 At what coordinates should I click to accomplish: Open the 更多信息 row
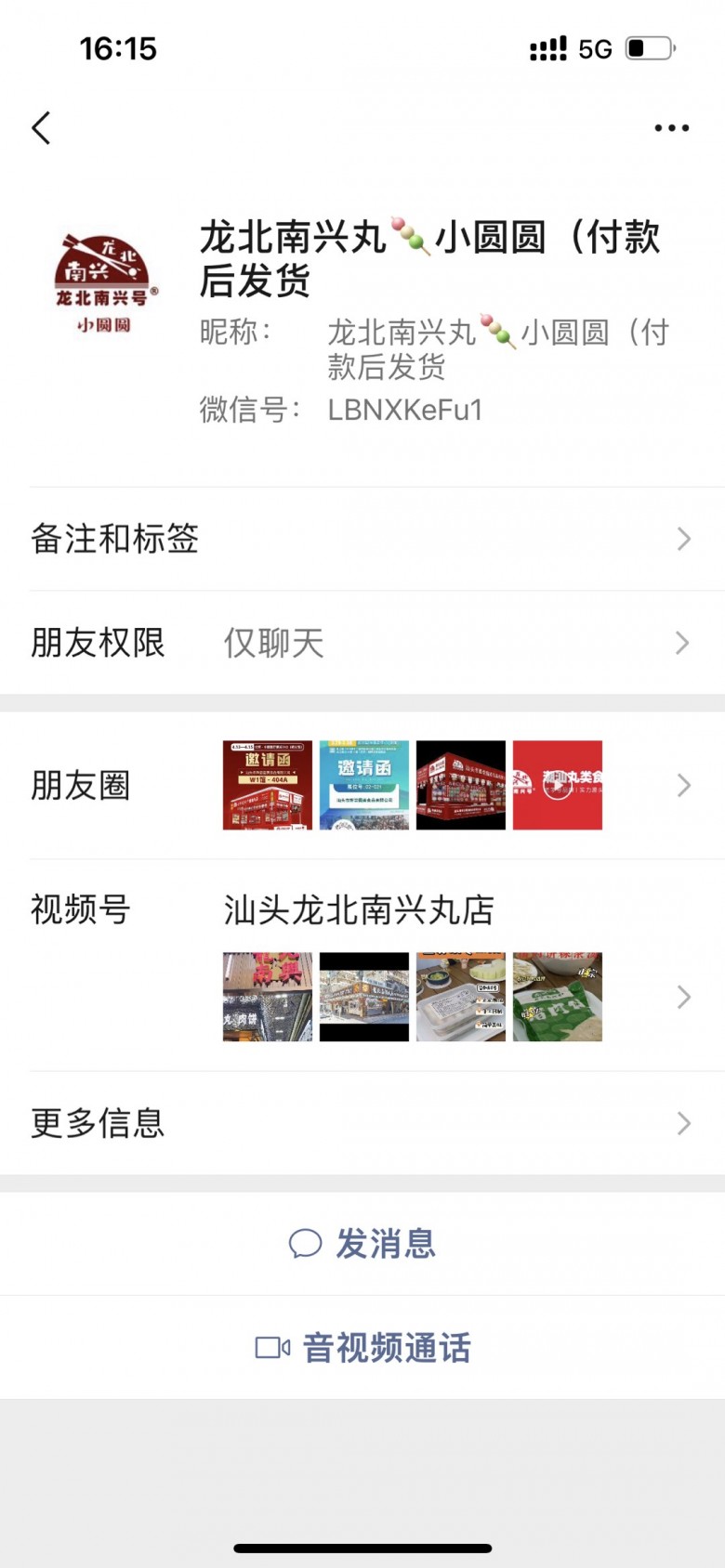(362, 1123)
